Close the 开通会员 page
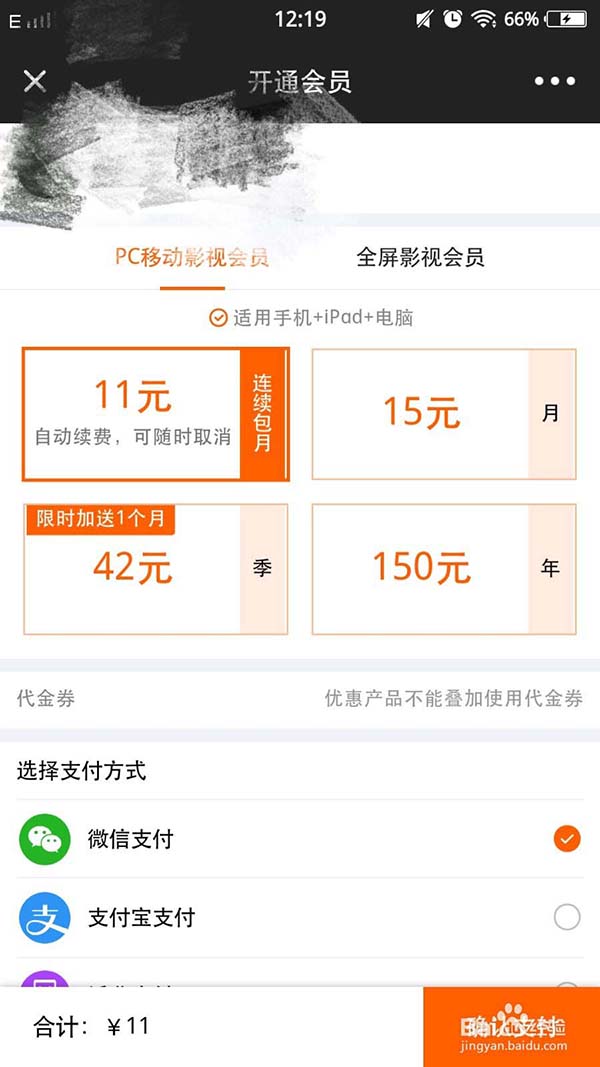The height and width of the screenshot is (1067, 600). 35,81
